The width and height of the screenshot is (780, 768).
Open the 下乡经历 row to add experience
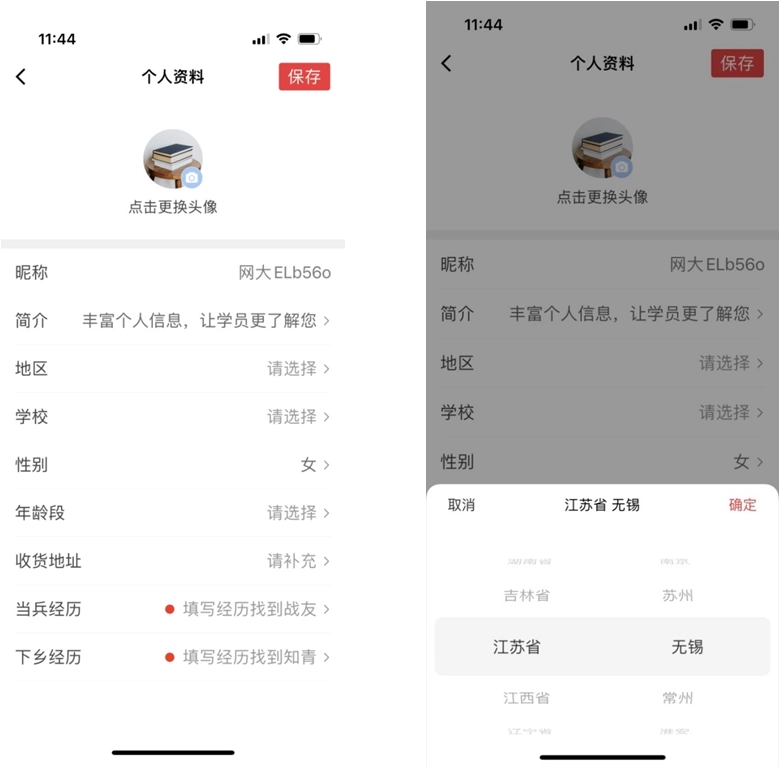pos(173,657)
